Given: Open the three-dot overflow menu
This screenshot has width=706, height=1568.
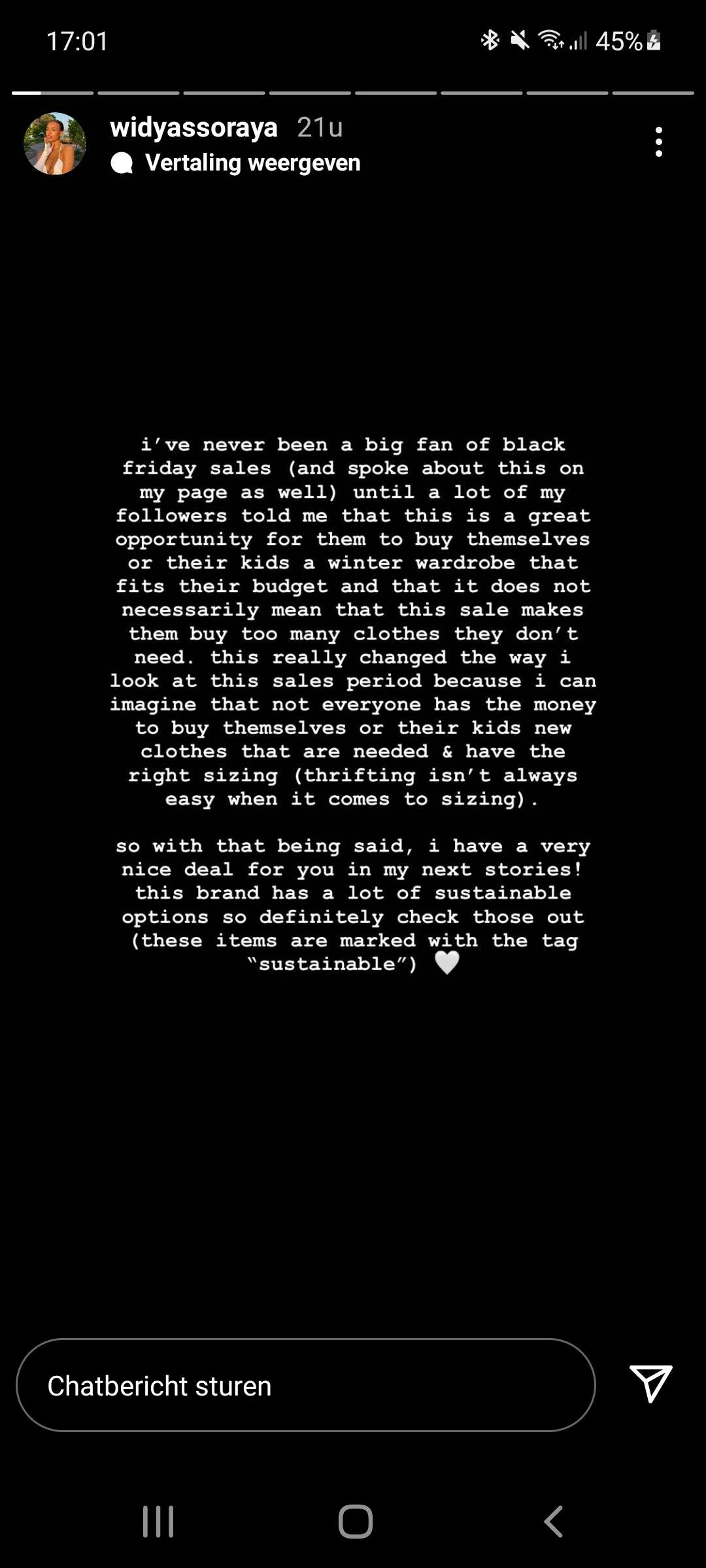Looking at the screenshot, I should (658, 142).
